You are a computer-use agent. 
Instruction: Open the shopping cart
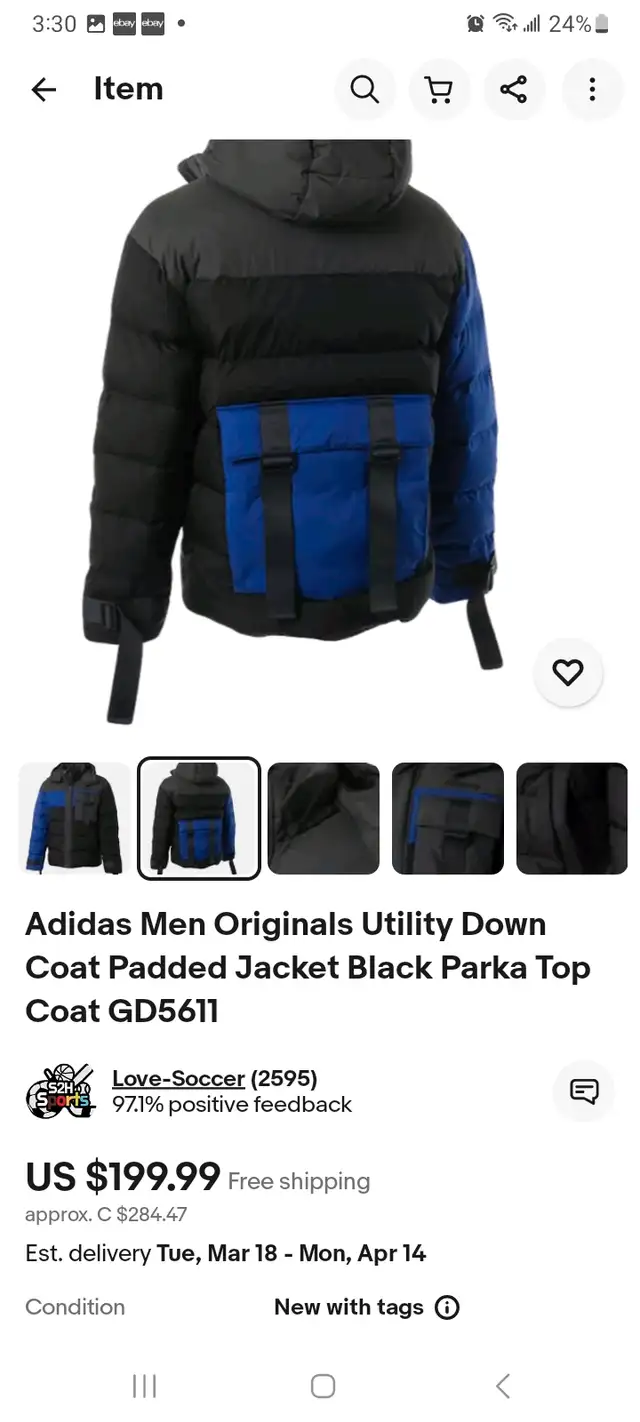pos(438,90)
